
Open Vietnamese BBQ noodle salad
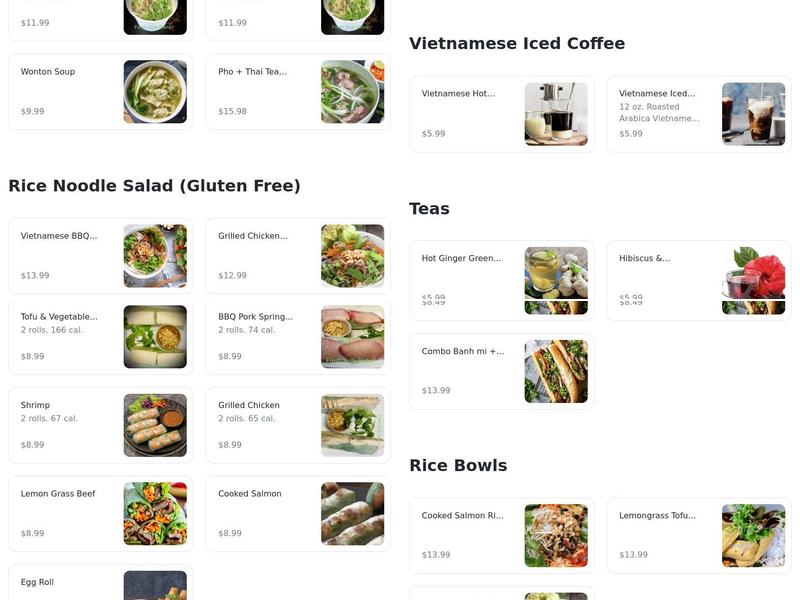[100, 255]
